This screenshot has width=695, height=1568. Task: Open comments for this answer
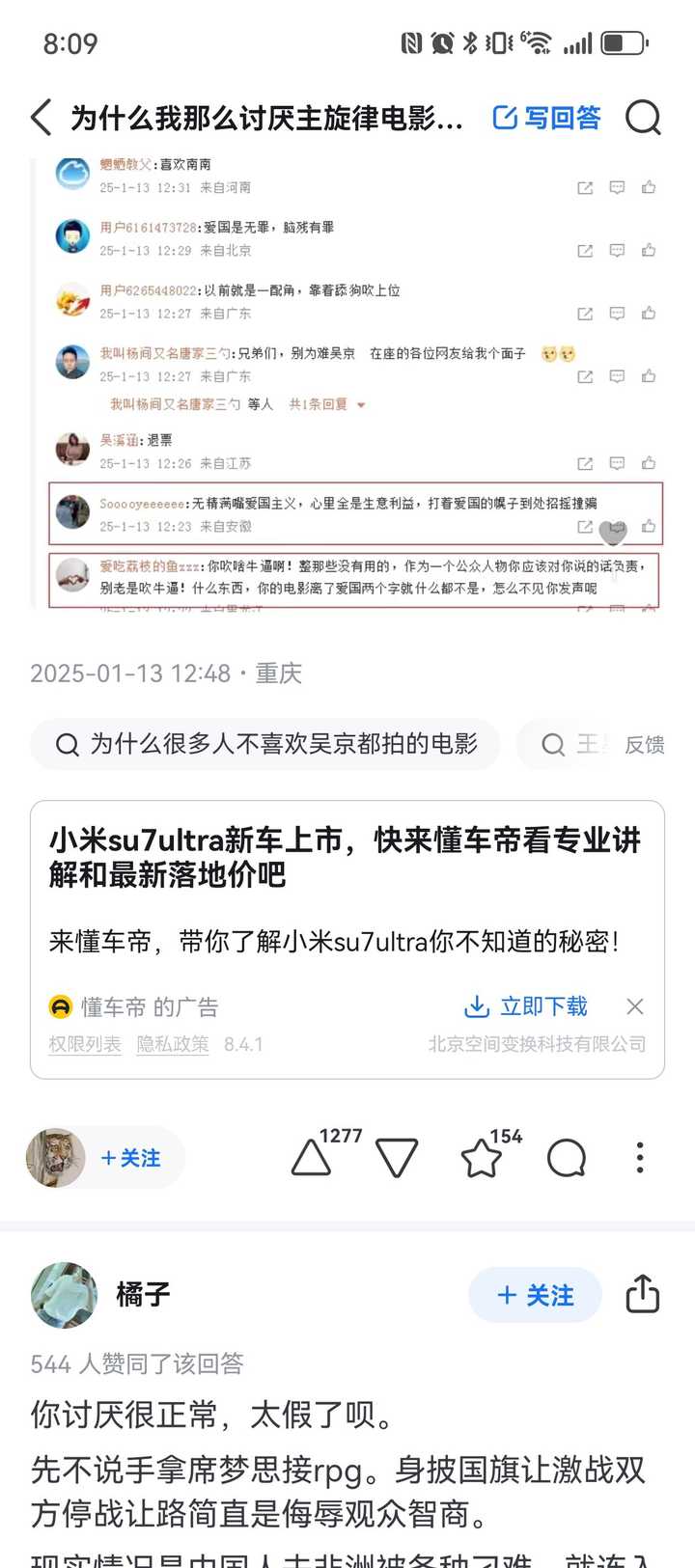(x=567, y=1157)
